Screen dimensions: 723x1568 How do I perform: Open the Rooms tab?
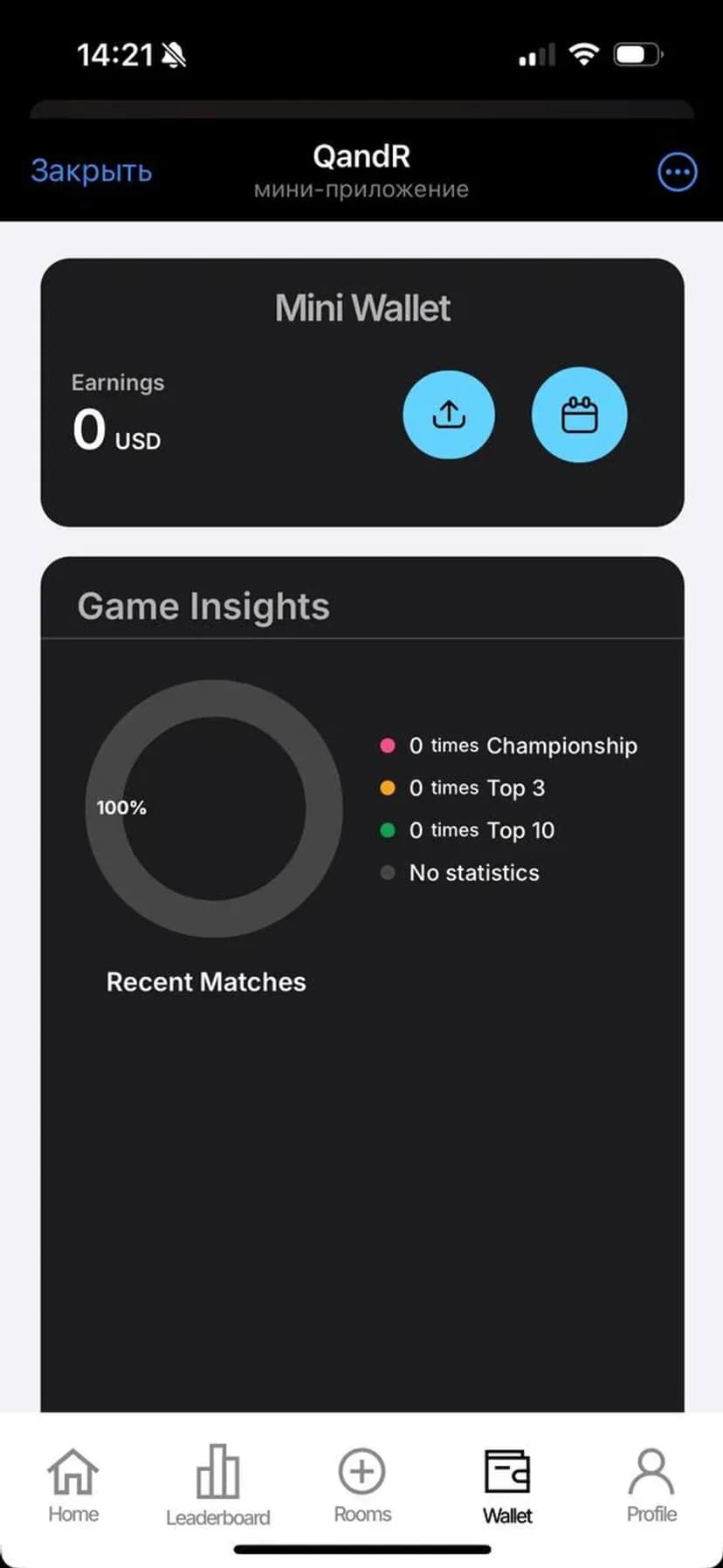362,1485
